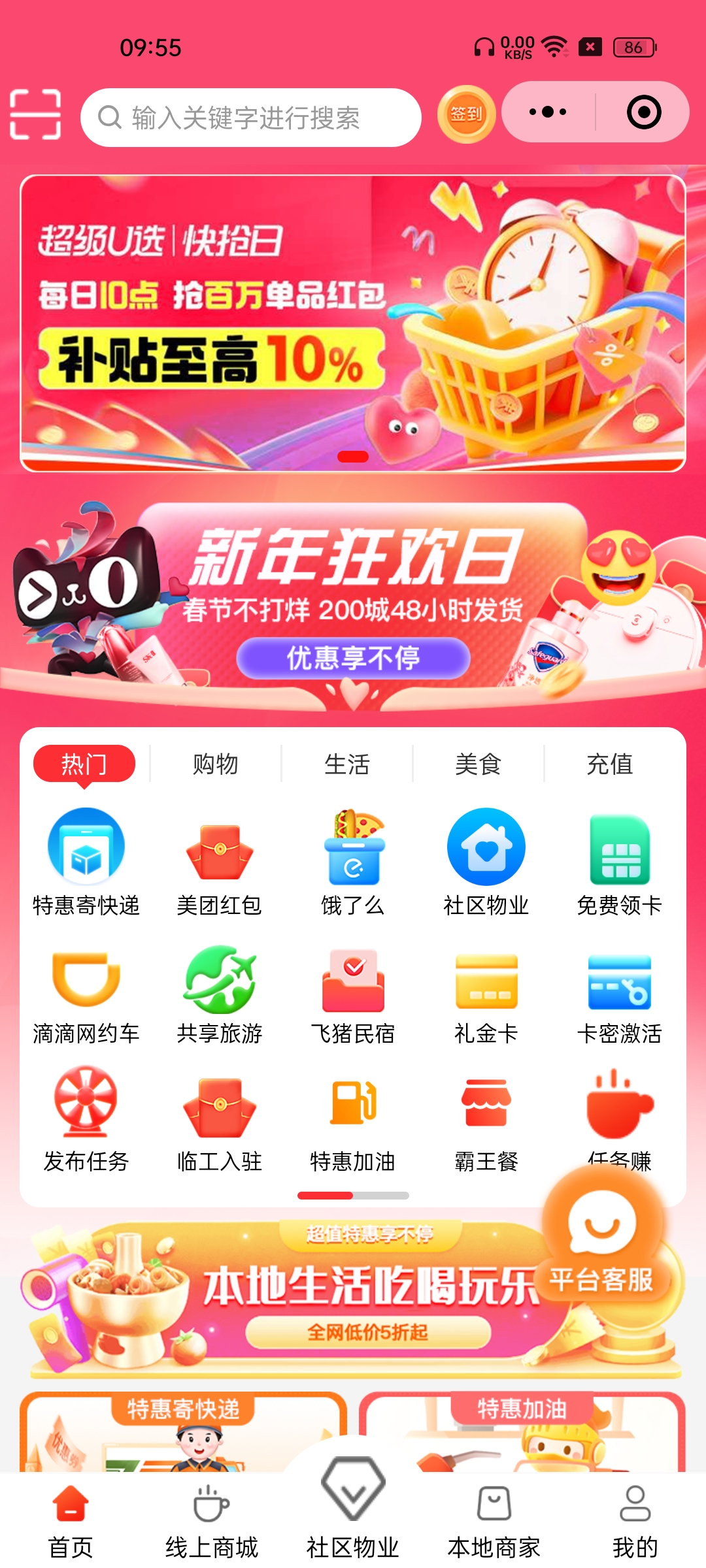
Task: Open the 飞猪民宿 service
Action: pos(353,992)
